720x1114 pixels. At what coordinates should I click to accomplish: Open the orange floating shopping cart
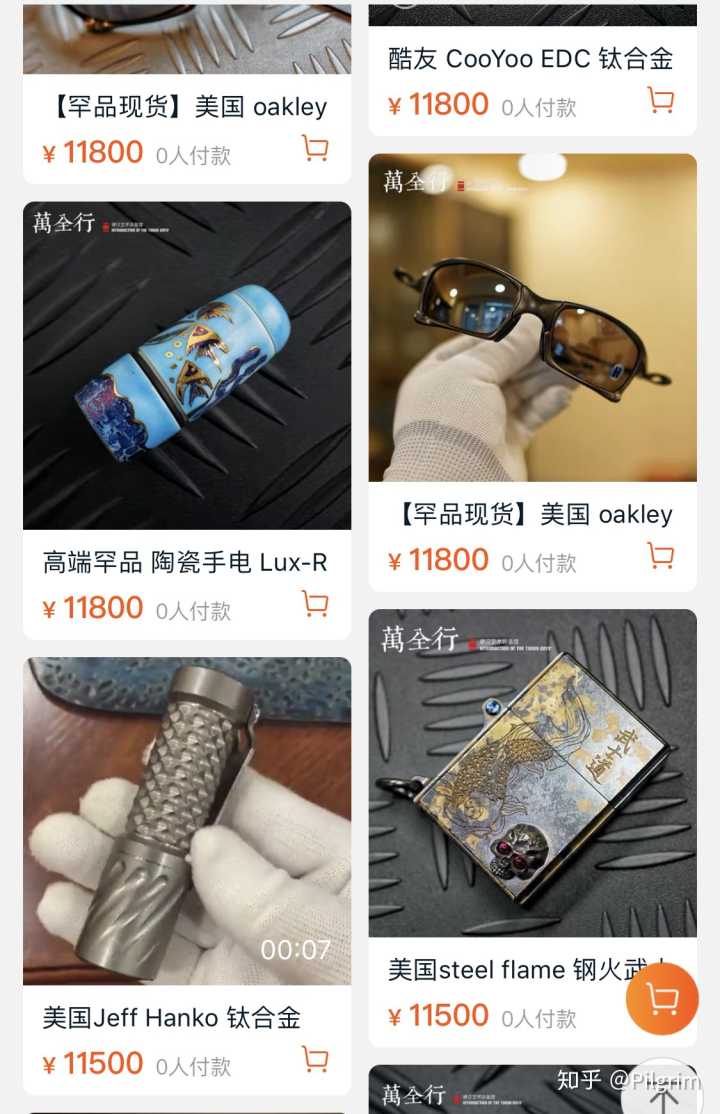pyautogui.click(x=661, y=998)
